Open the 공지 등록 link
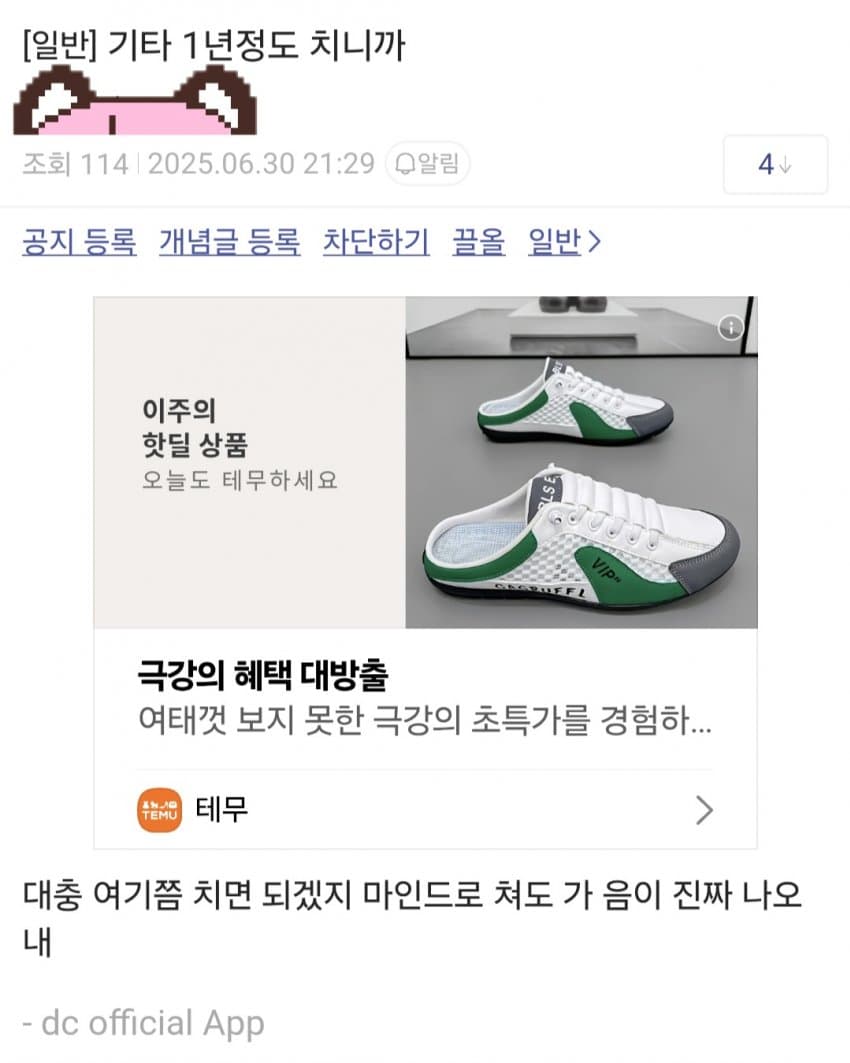 pos(79,242)
